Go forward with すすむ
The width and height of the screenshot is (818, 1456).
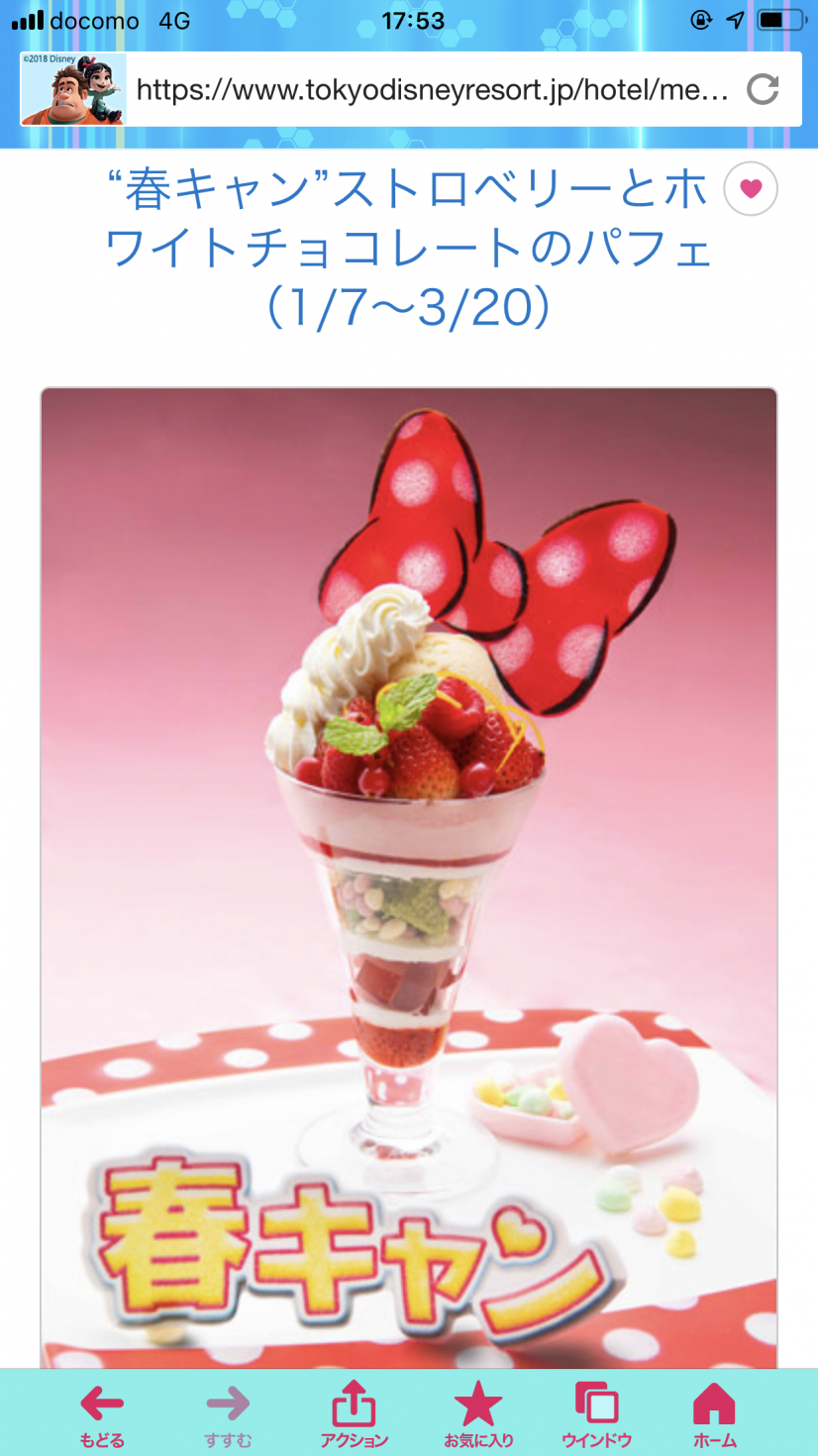tap(228, 1413)
